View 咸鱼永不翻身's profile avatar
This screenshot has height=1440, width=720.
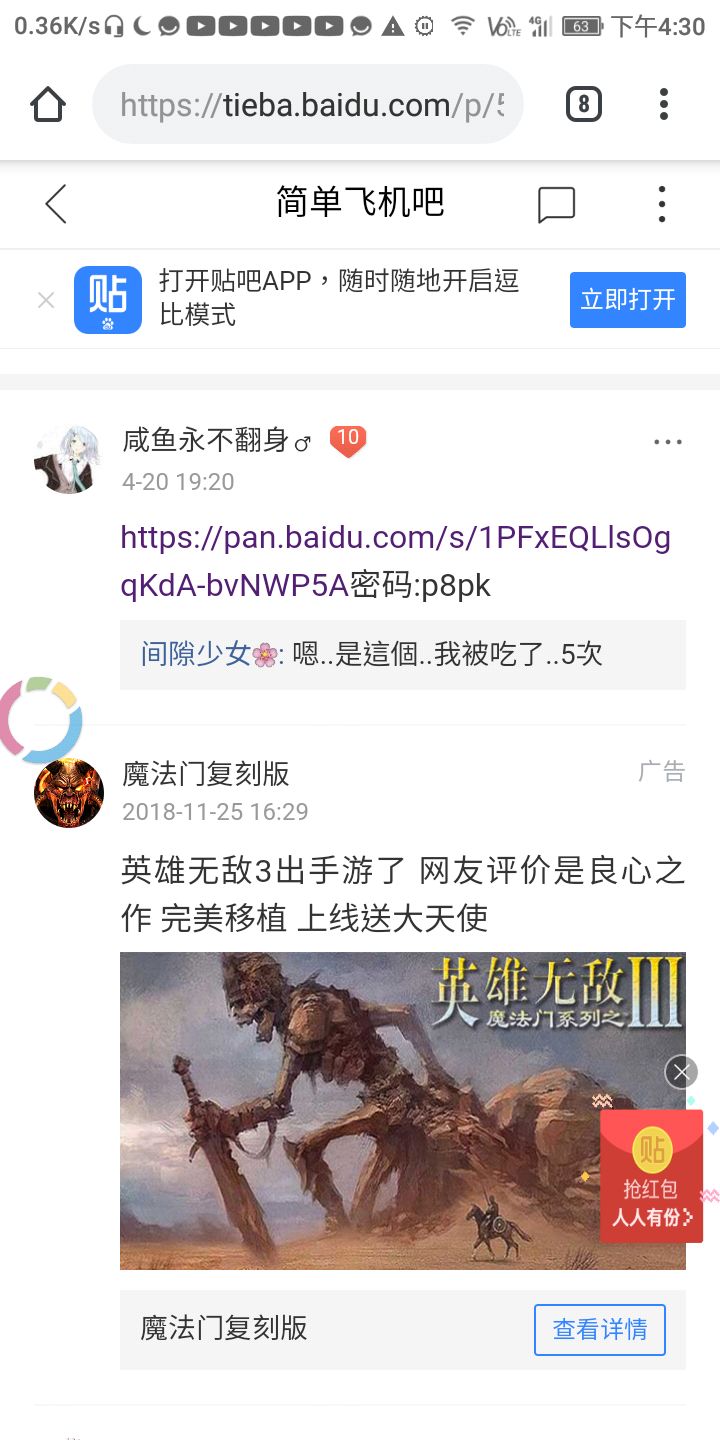click(x=67, y=459)
